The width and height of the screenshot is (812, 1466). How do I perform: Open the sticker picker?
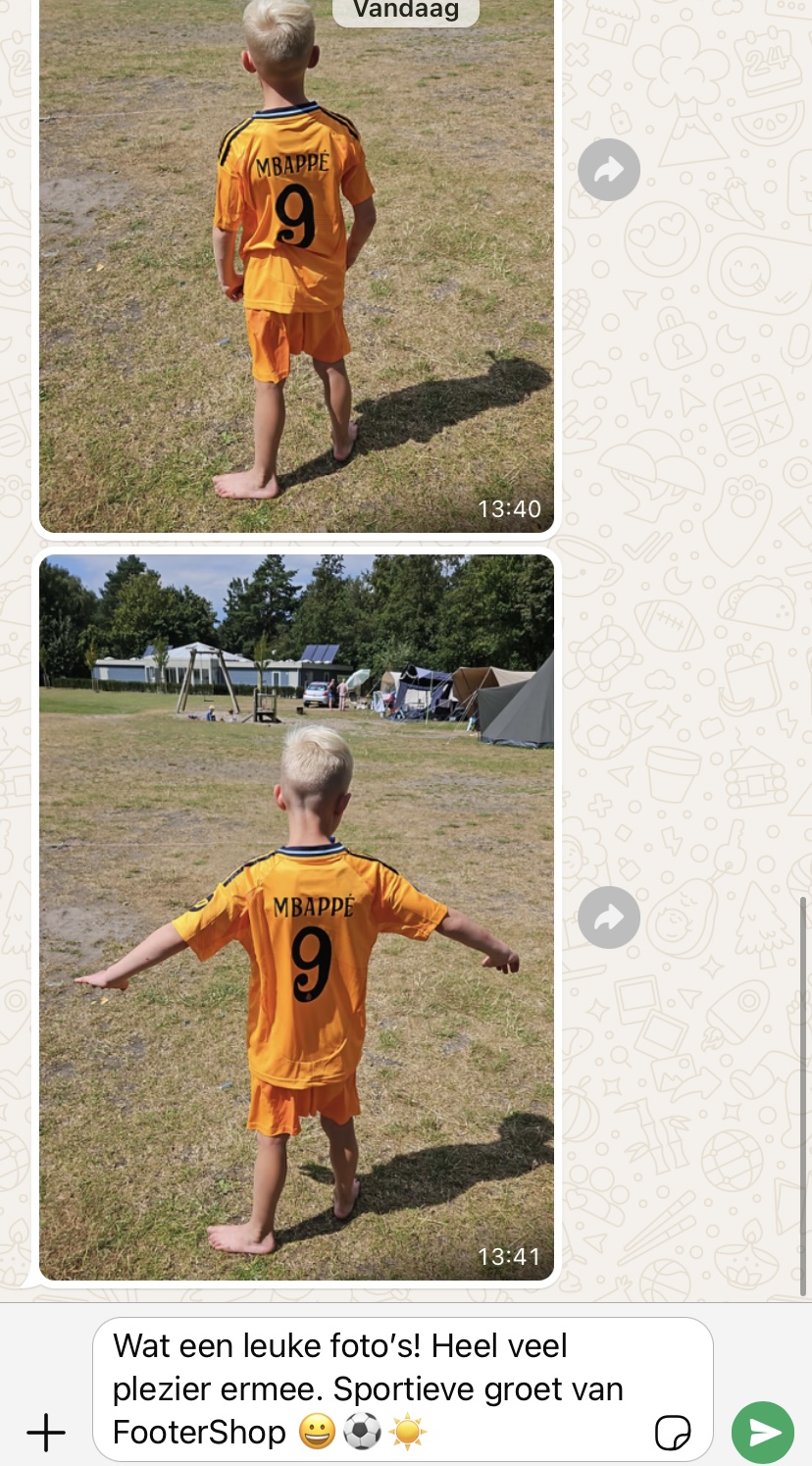pyautogui.click(x=673, y=1433)
